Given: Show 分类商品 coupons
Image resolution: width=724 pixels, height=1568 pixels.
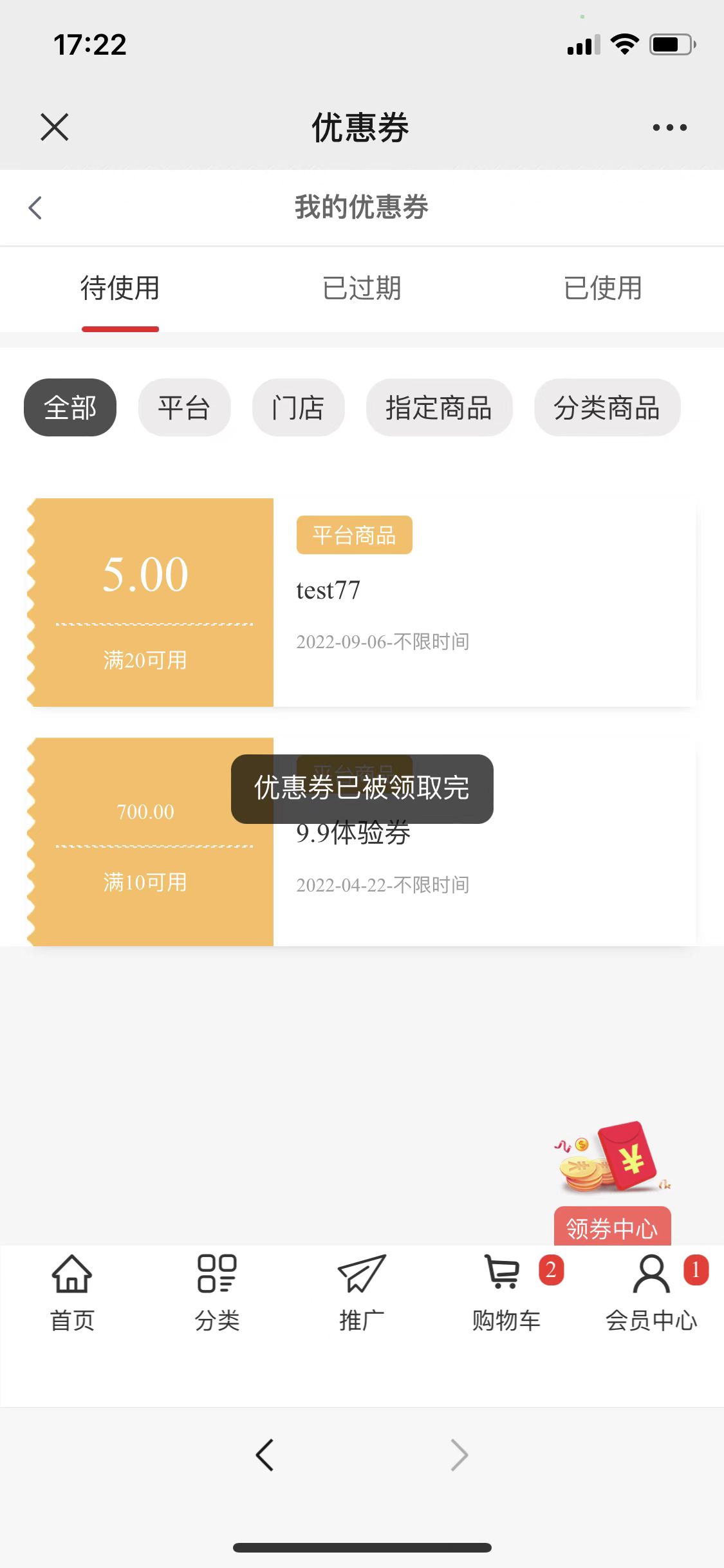Looking at the screenshot, I should tap(607, 407).
